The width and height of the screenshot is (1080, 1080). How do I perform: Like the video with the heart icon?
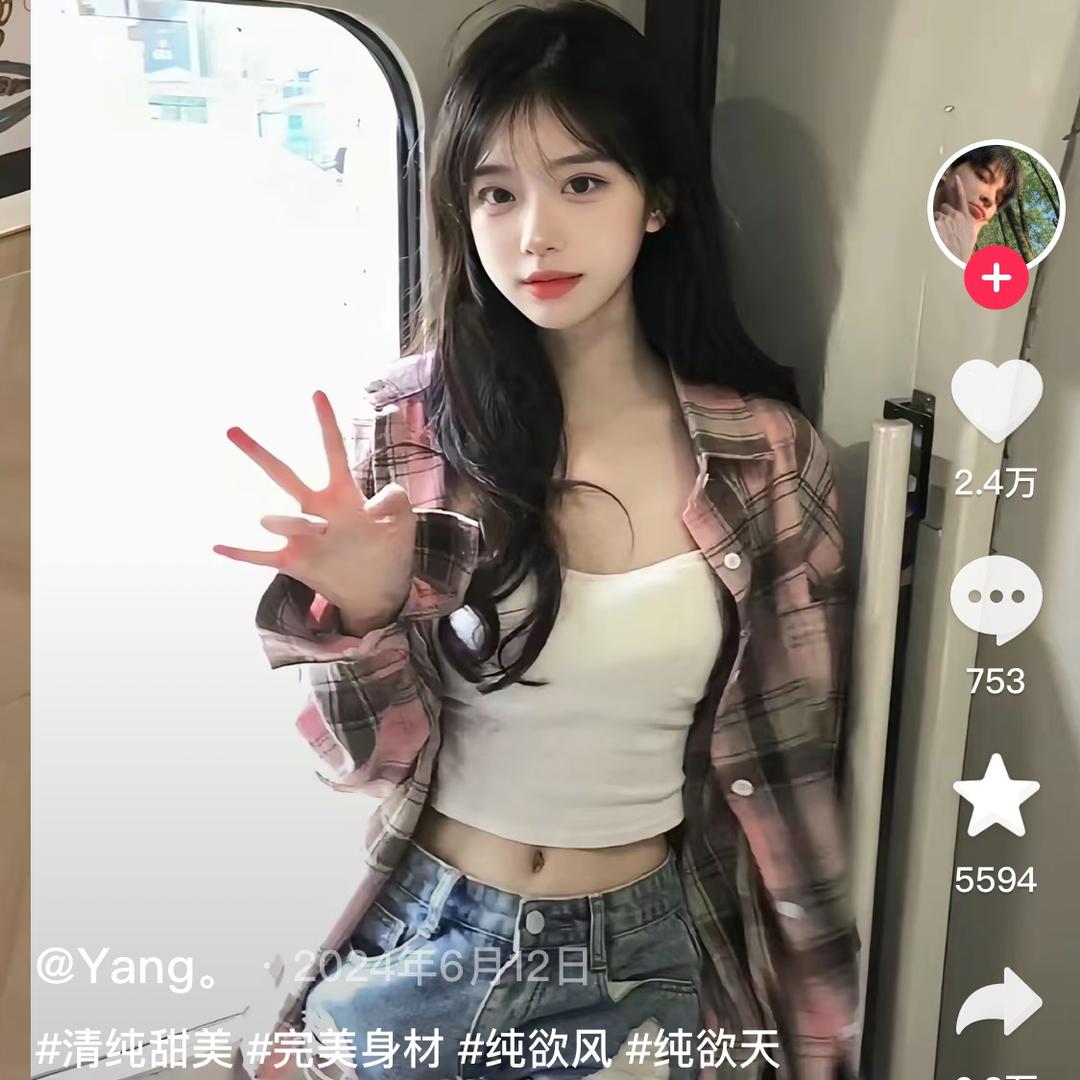(x=996, y=400)
